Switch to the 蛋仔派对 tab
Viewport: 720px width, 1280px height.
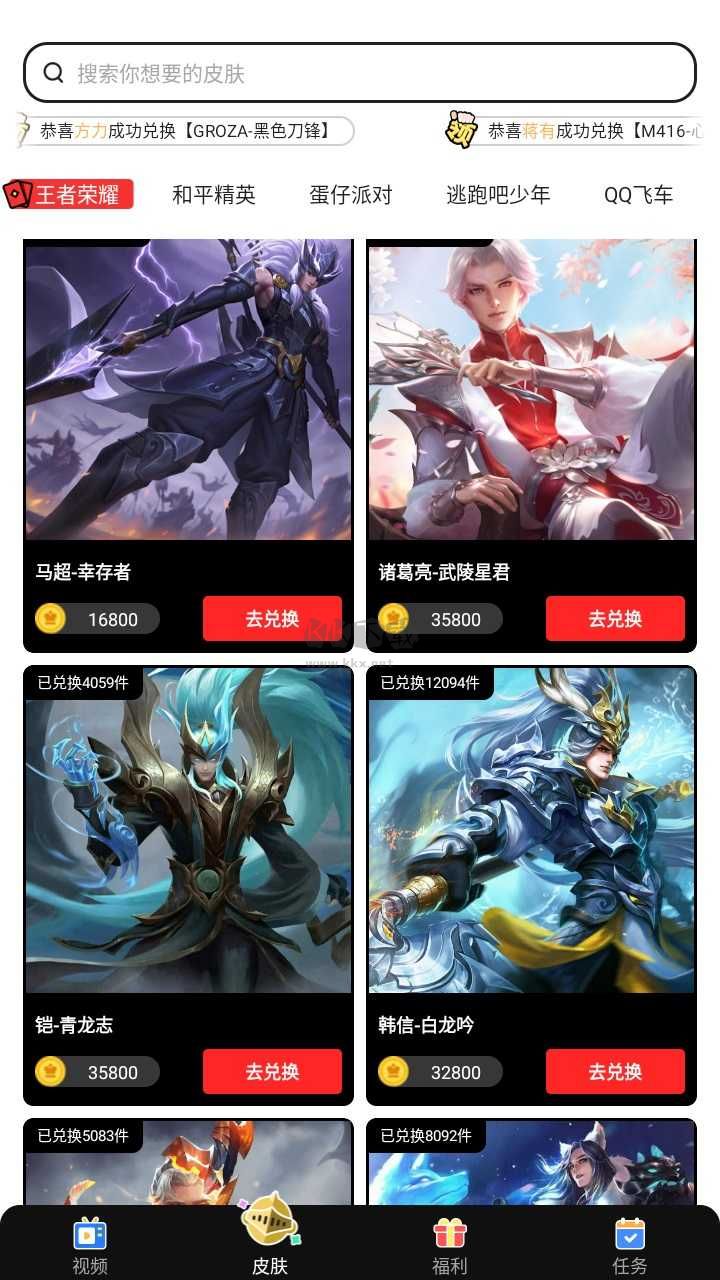(x=351, y=194)
